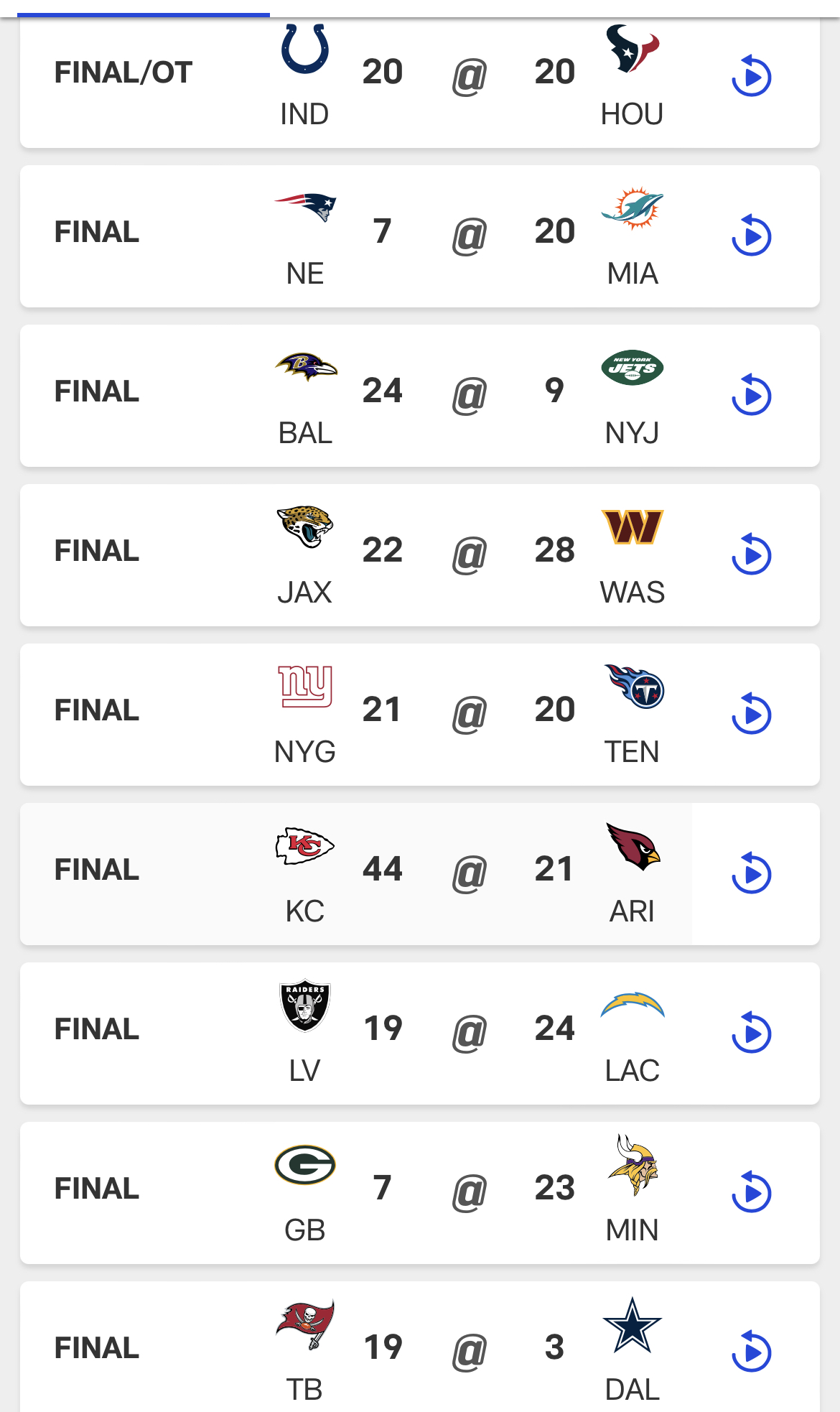Show the LV 19 LAC 24 game details
840x1412 pixels.
pos(359,1033)
